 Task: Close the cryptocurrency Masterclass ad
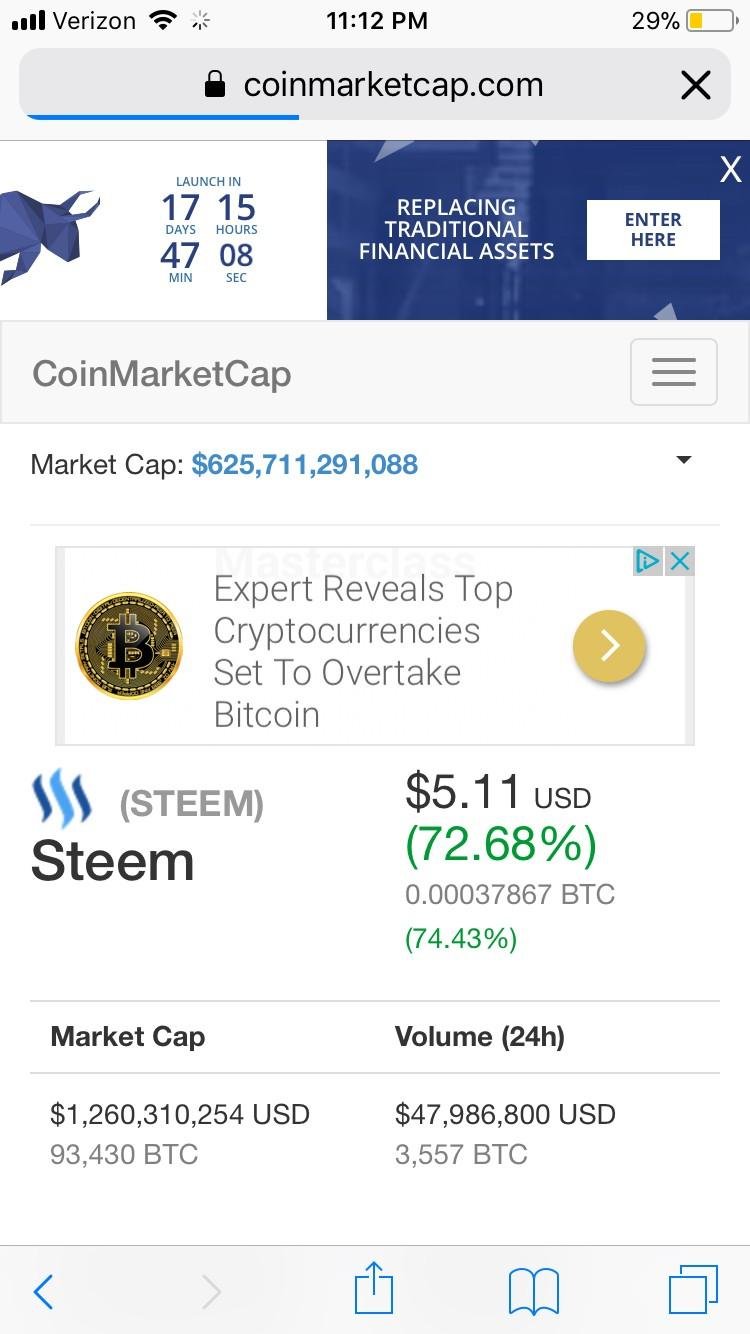tap(680, 561)
